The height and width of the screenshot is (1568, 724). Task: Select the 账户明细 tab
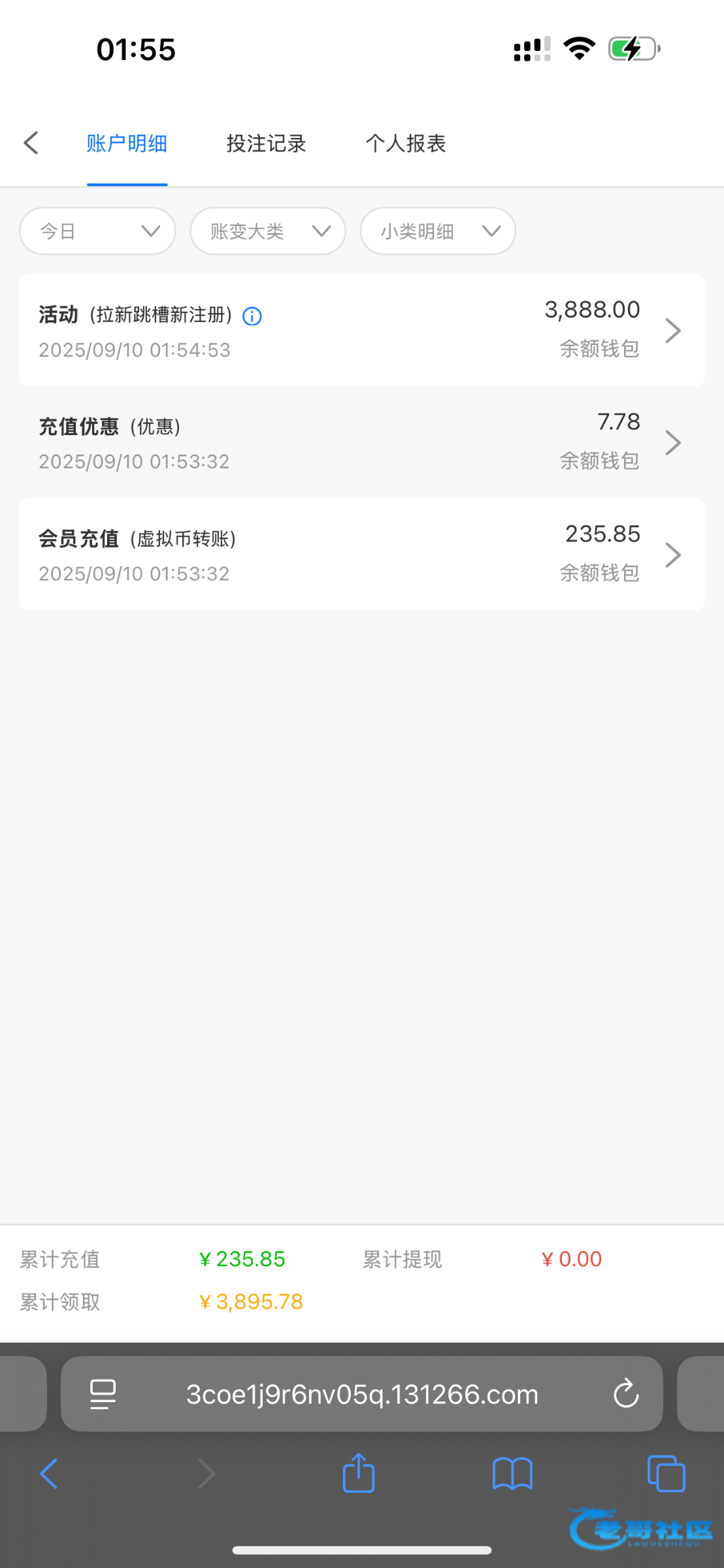(x=127, y=144)
